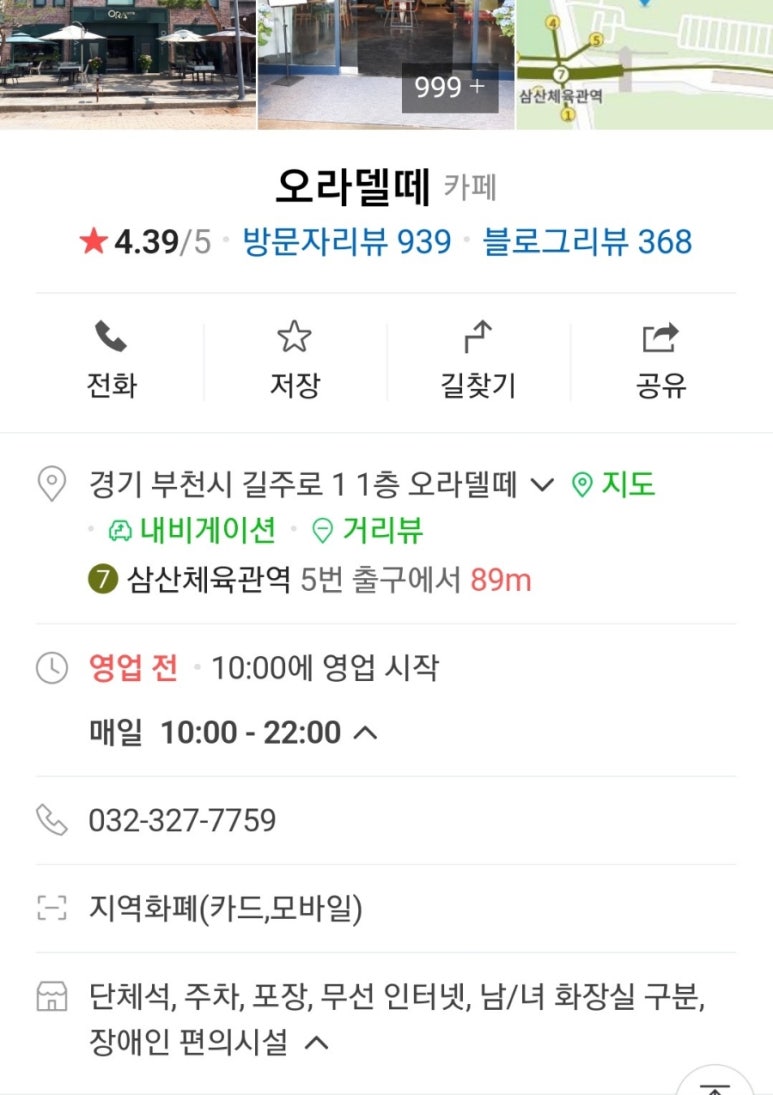Expand the address details chevron

pos(541,486)
